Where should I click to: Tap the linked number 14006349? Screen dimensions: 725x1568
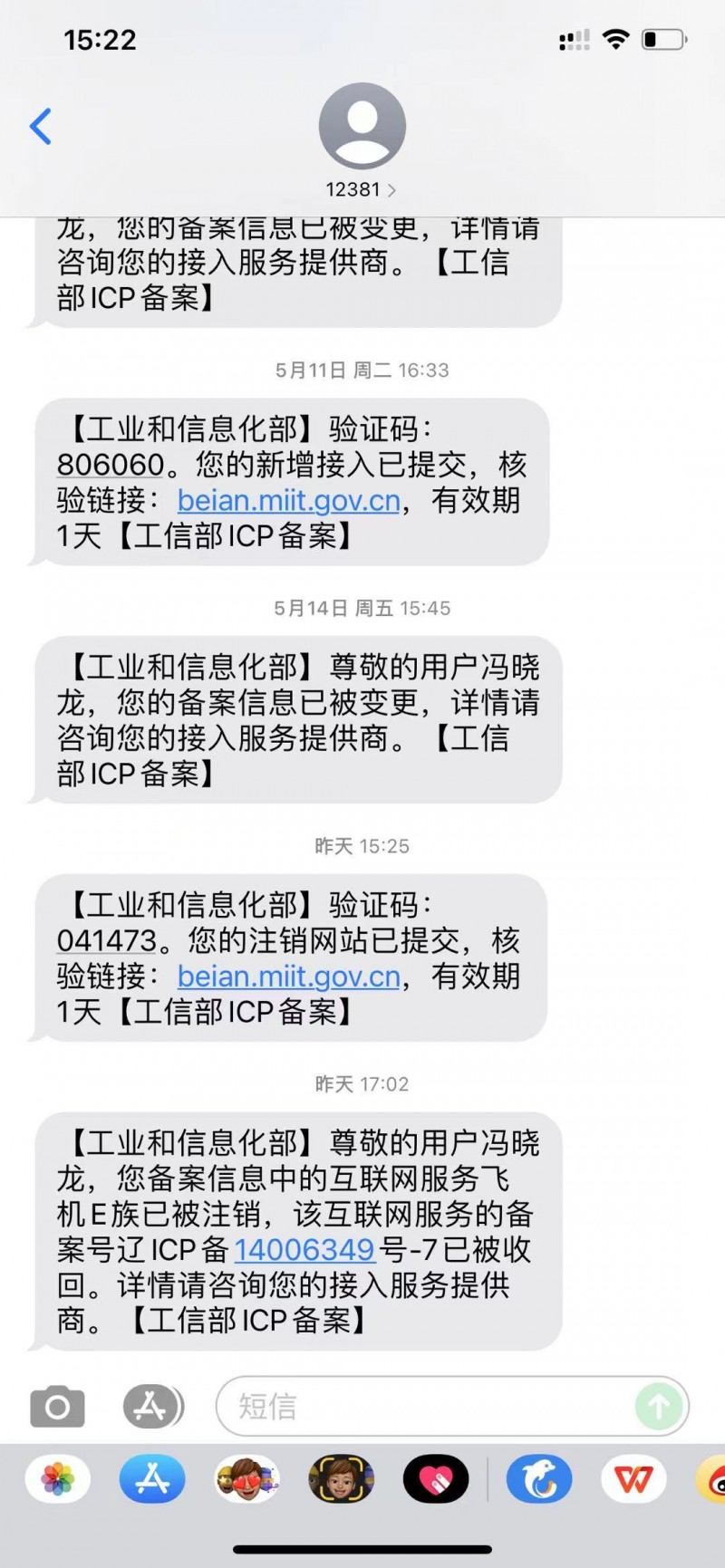coord(304,1250)
